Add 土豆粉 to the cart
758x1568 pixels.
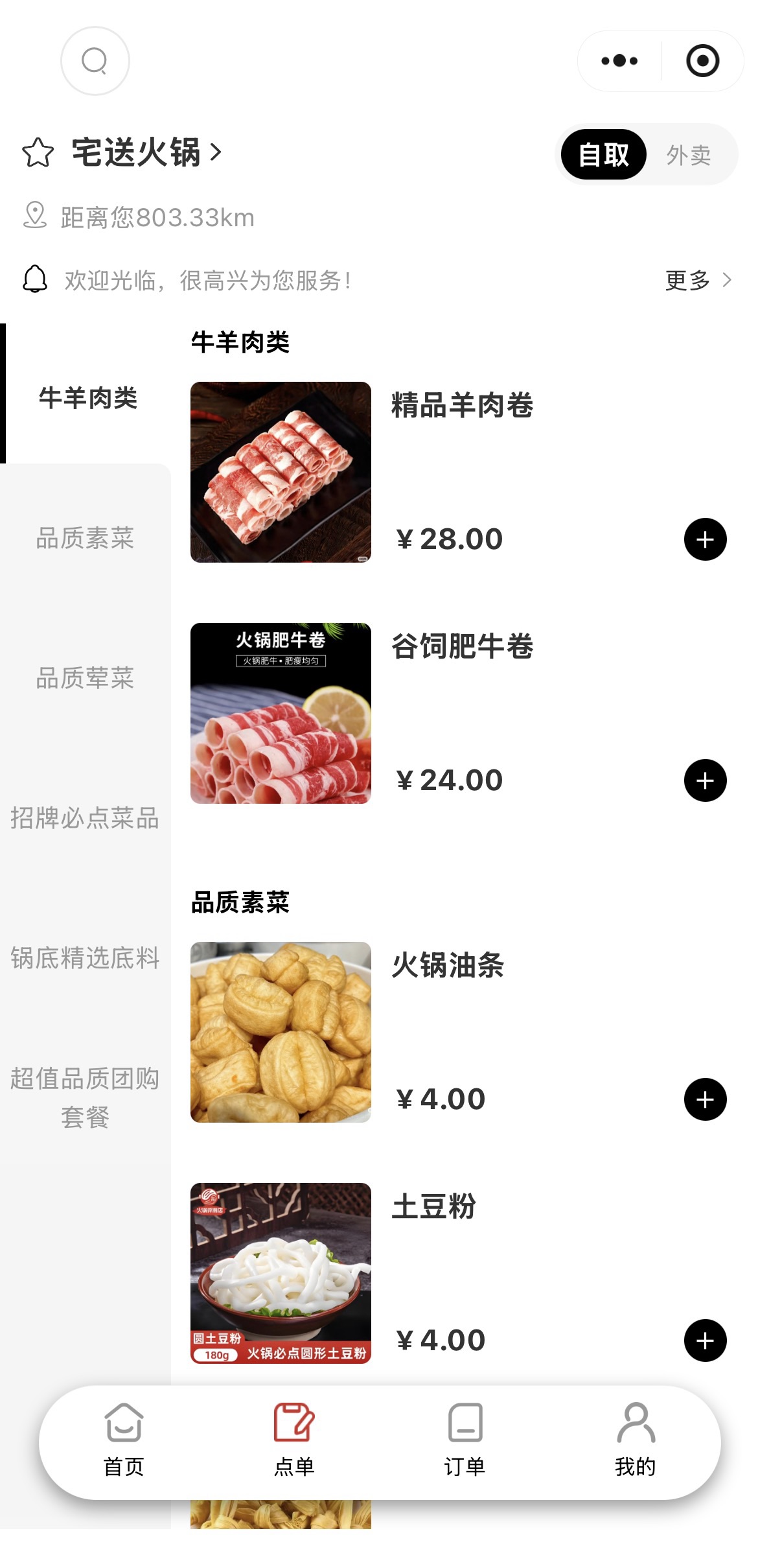tap(705, 1340)
